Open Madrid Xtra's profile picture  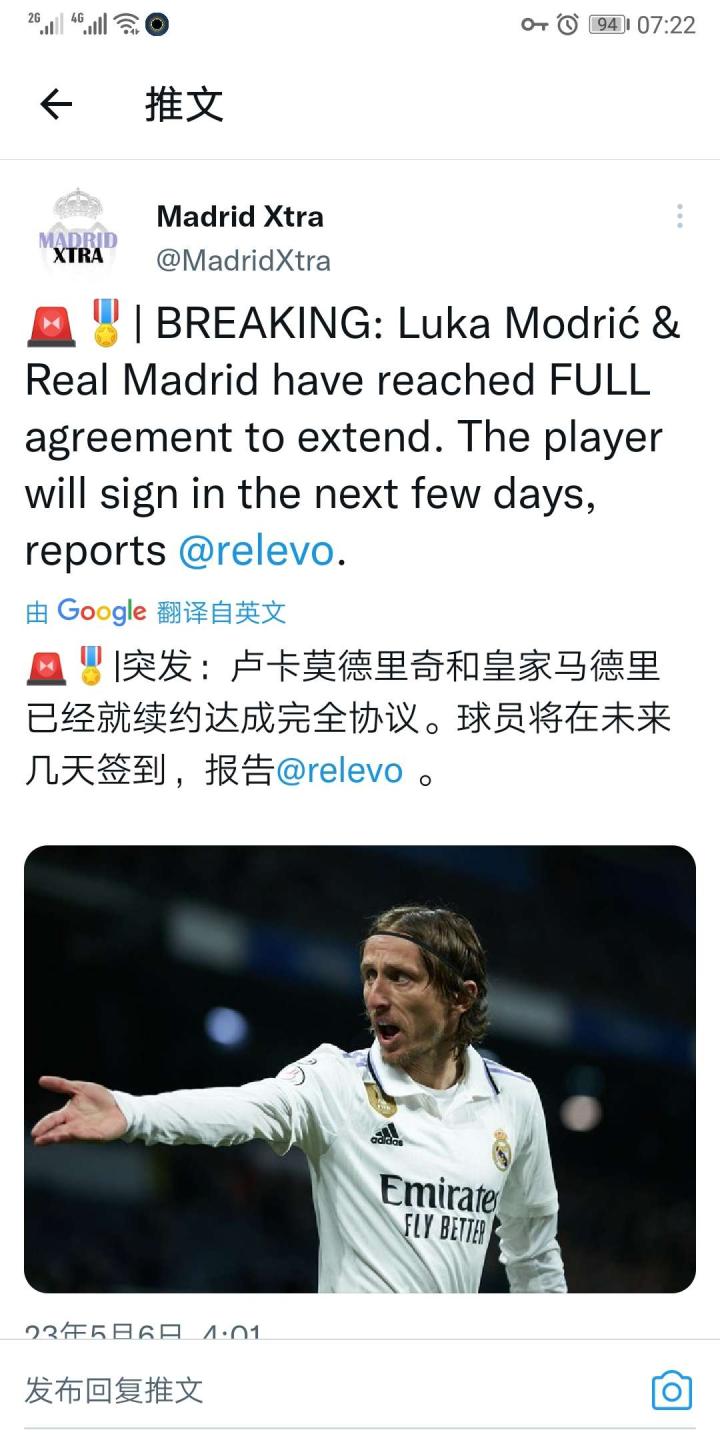pos(78,232)
